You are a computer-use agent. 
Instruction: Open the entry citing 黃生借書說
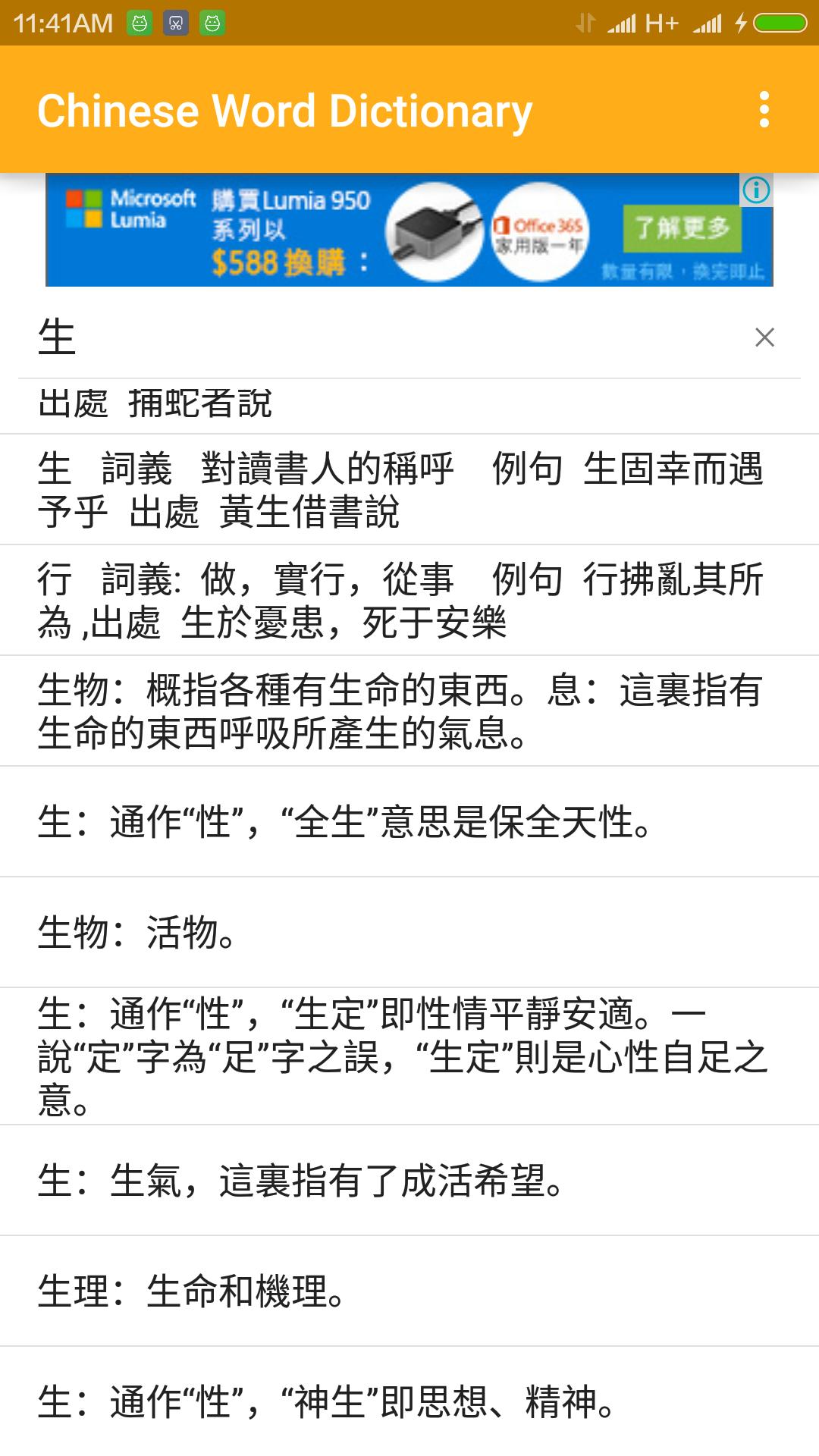(409, 489)
